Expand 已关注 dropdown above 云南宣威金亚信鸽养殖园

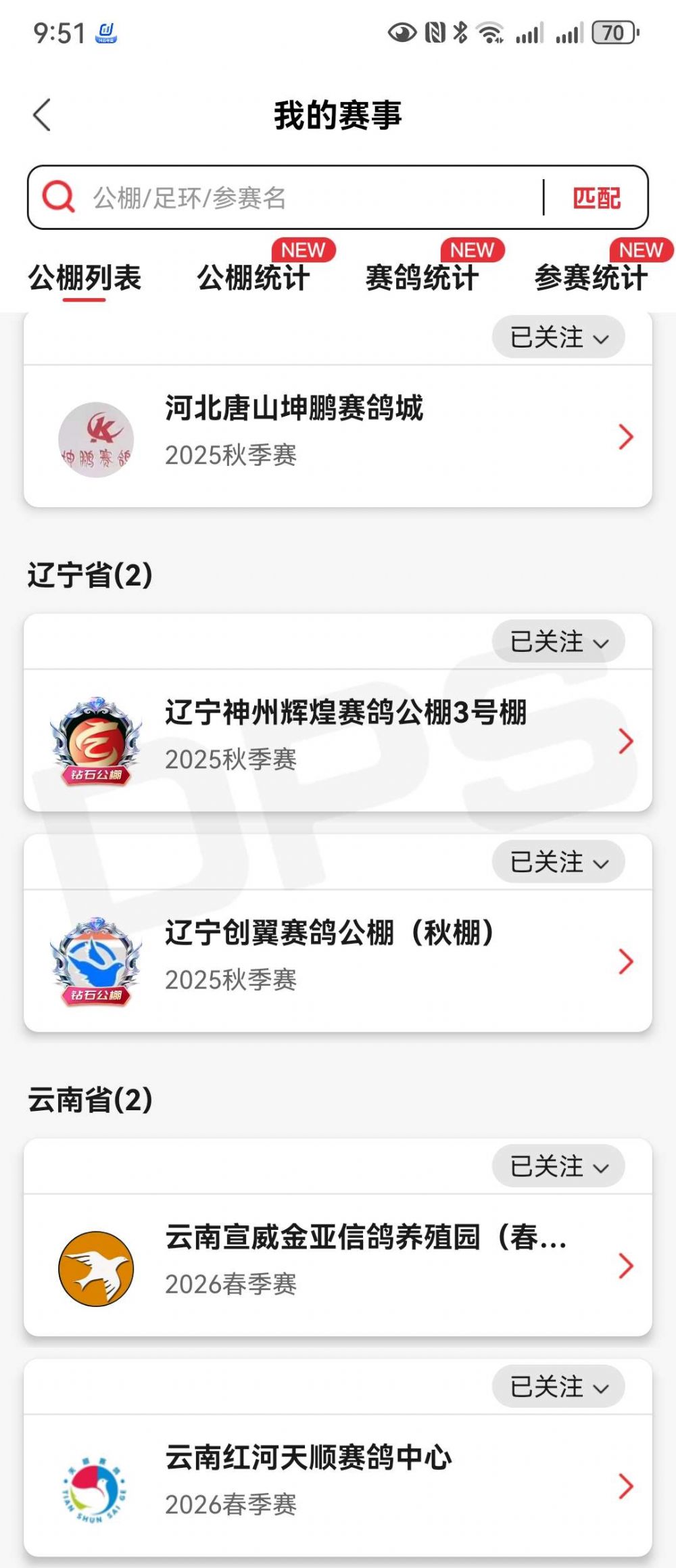click(x=558, y=1166)
